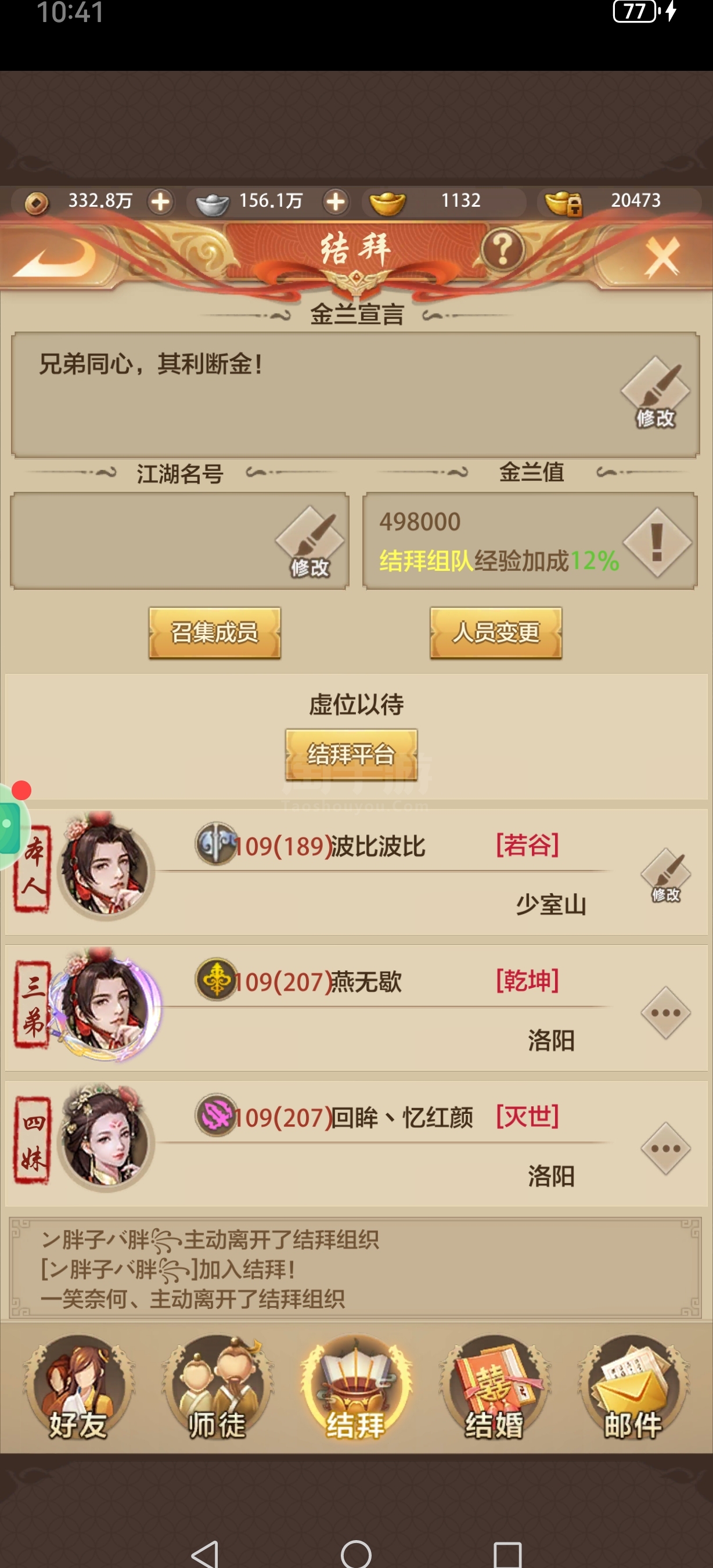Open more options for 燕无歇
Screen dimensions: 713x1568
[665, 1013]
